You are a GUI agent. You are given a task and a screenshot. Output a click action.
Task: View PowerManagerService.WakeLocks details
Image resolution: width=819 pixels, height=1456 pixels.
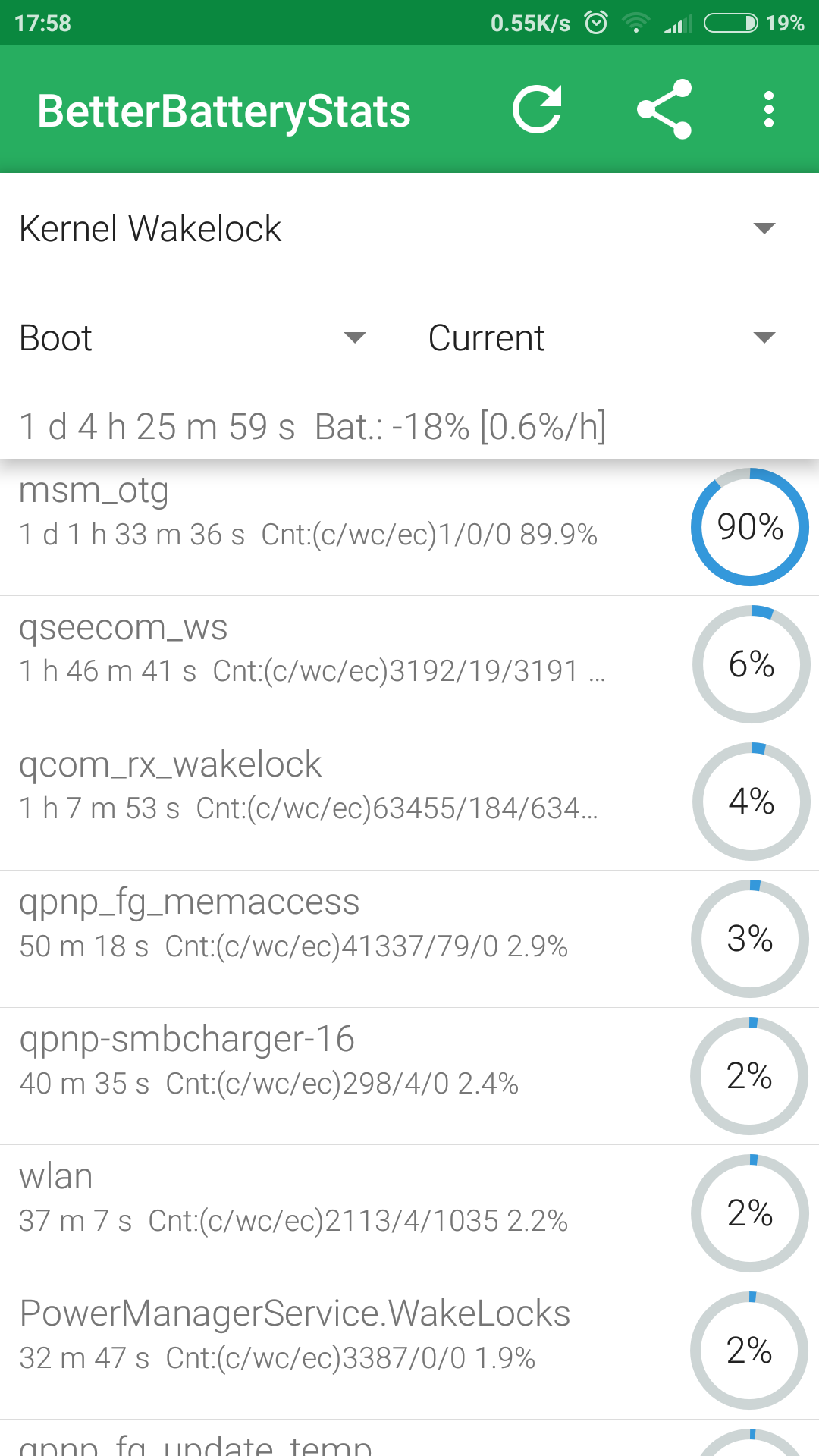coord(409,1351)
